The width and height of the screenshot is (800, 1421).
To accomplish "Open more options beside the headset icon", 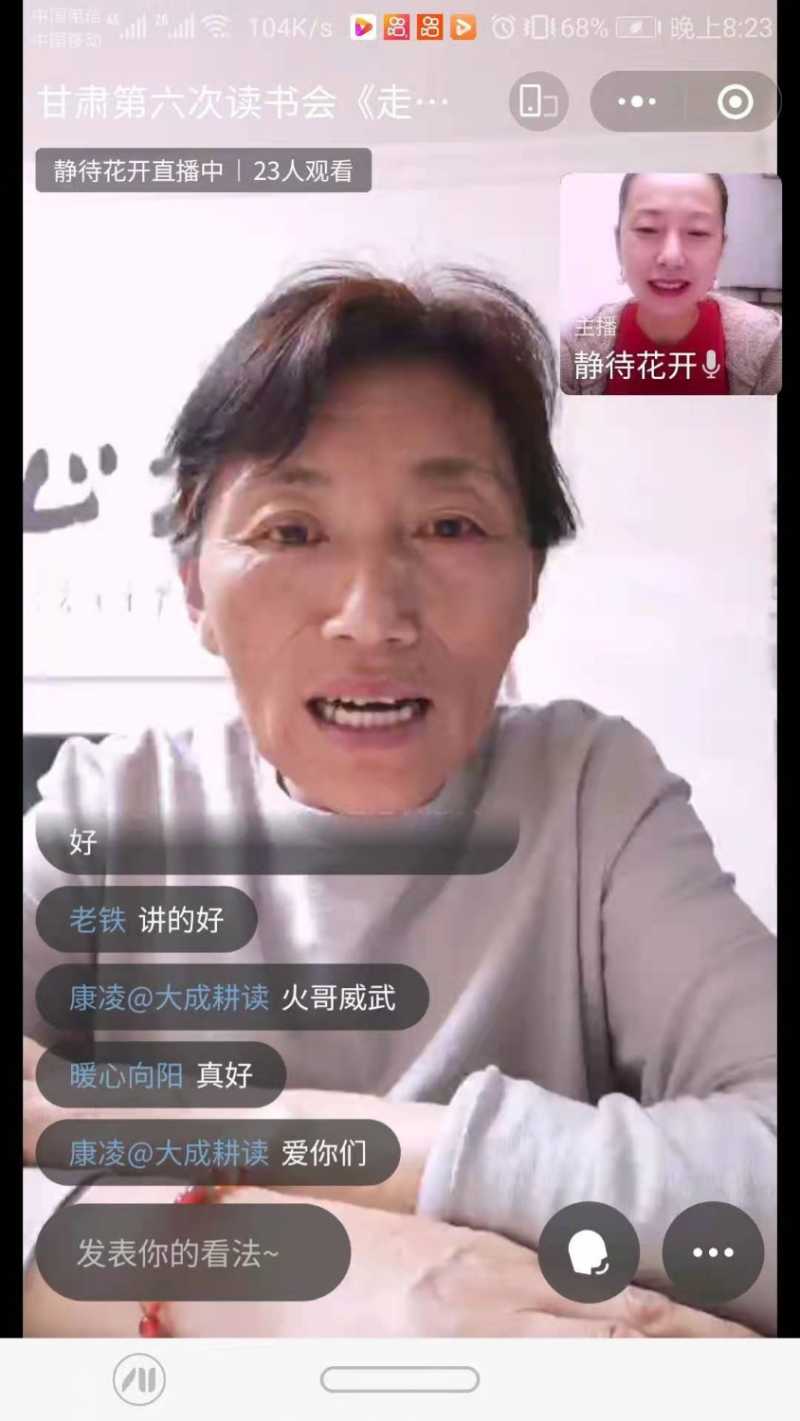I will click(x=713, y=1252).
